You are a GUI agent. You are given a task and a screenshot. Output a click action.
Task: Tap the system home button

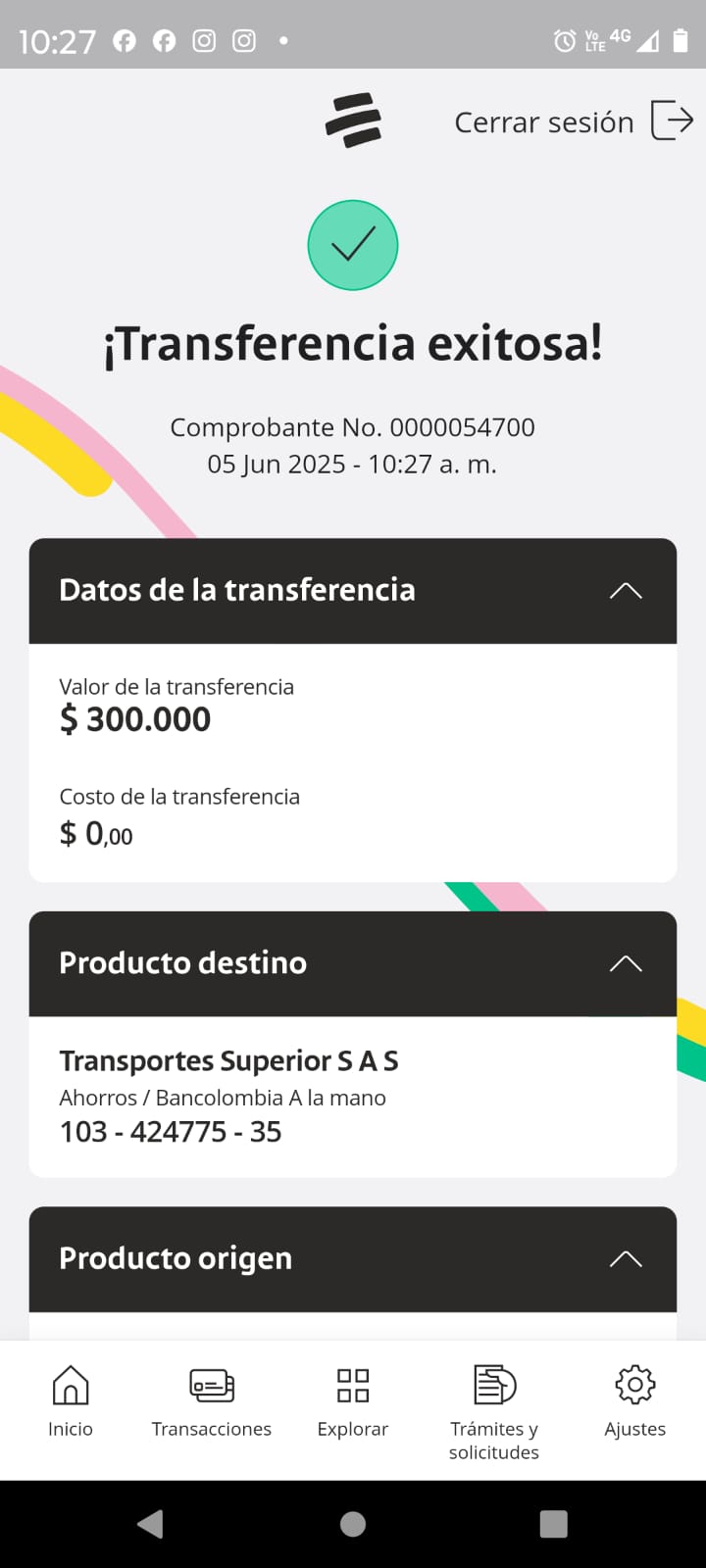(x=353, y=1524)
